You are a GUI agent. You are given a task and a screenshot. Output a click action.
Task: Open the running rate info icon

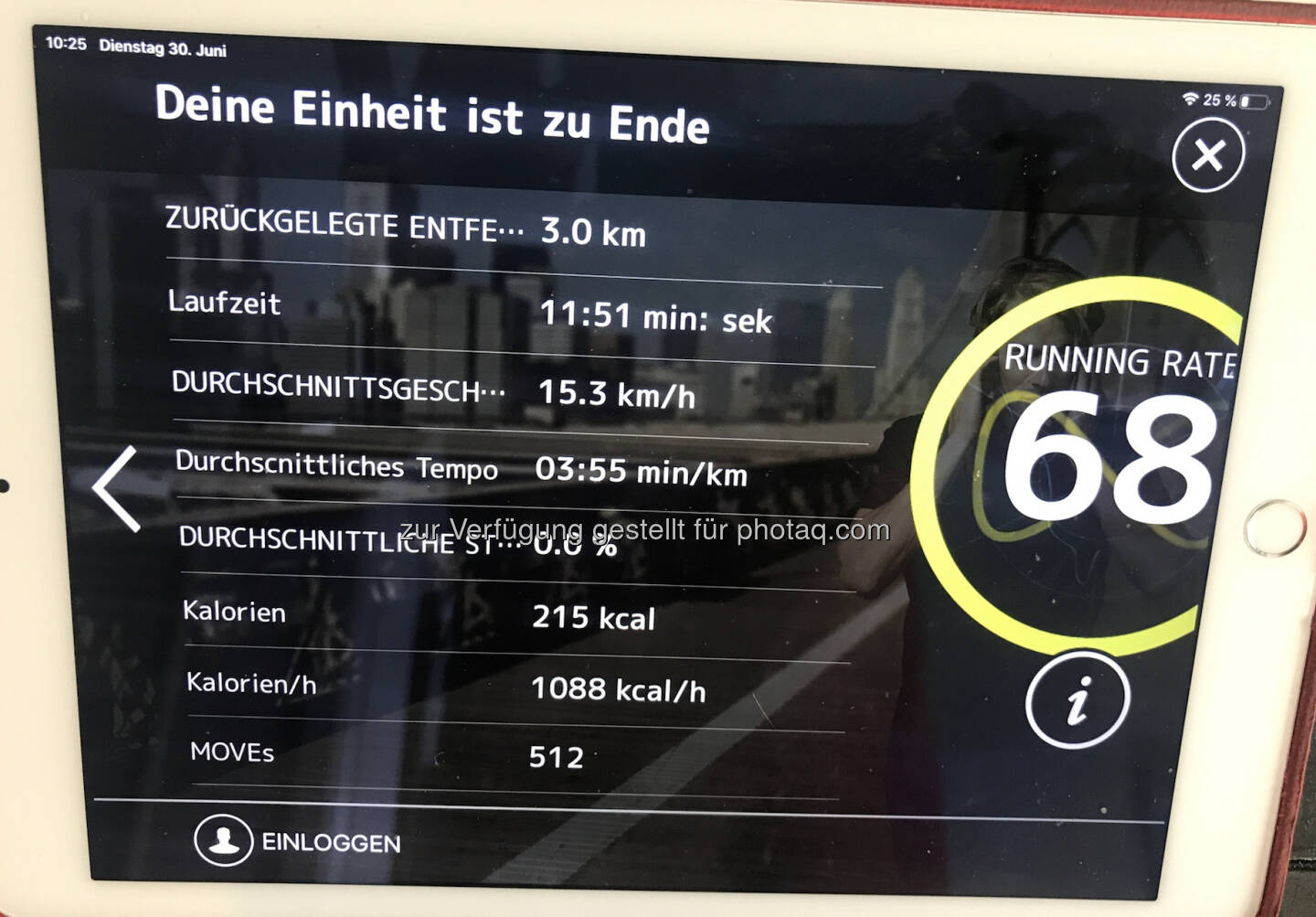(x=1077, y=700)
